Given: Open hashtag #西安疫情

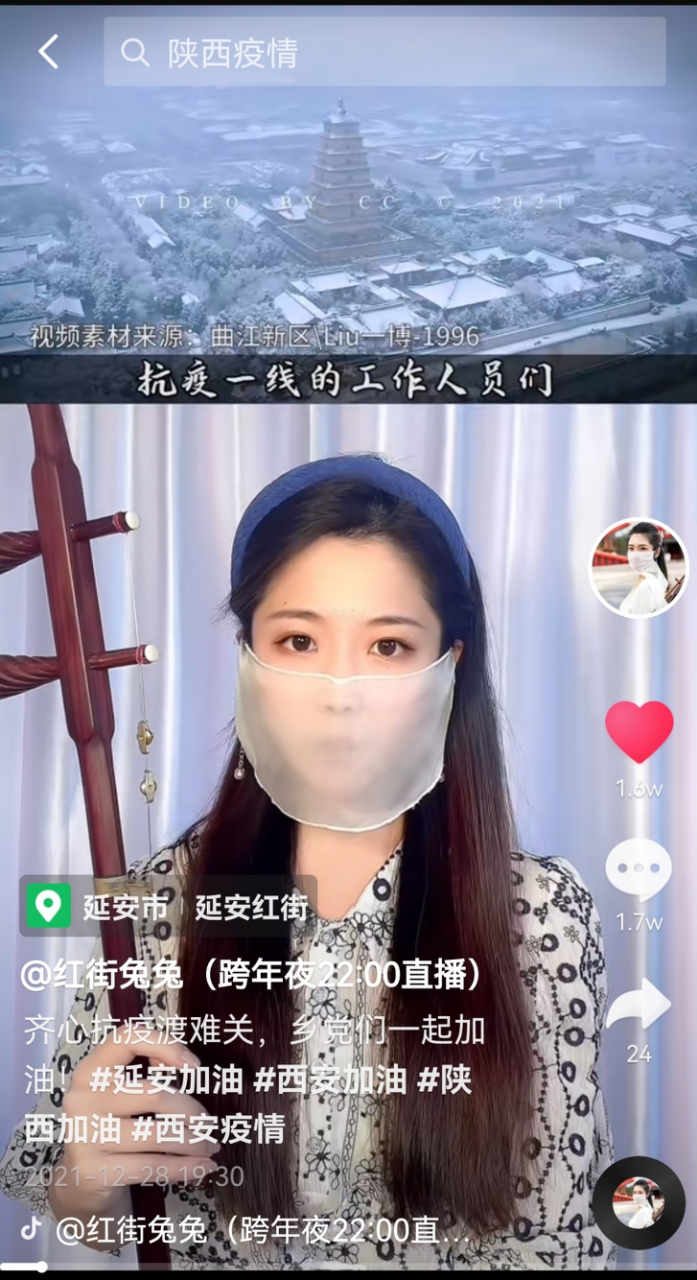Looking at the screenshot, I should (x=208, y=1129).
